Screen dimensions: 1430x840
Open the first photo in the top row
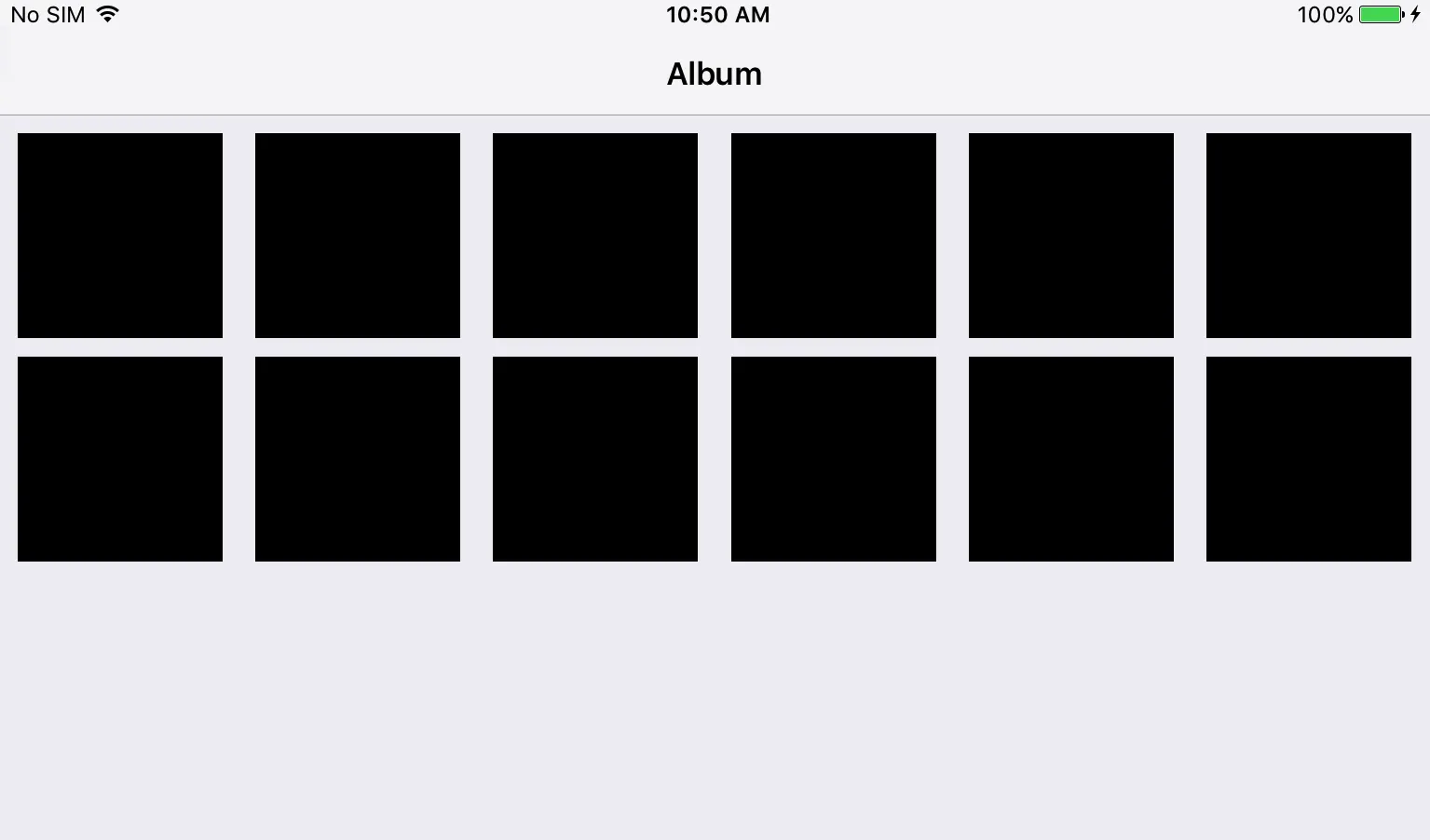pos(119,235)
